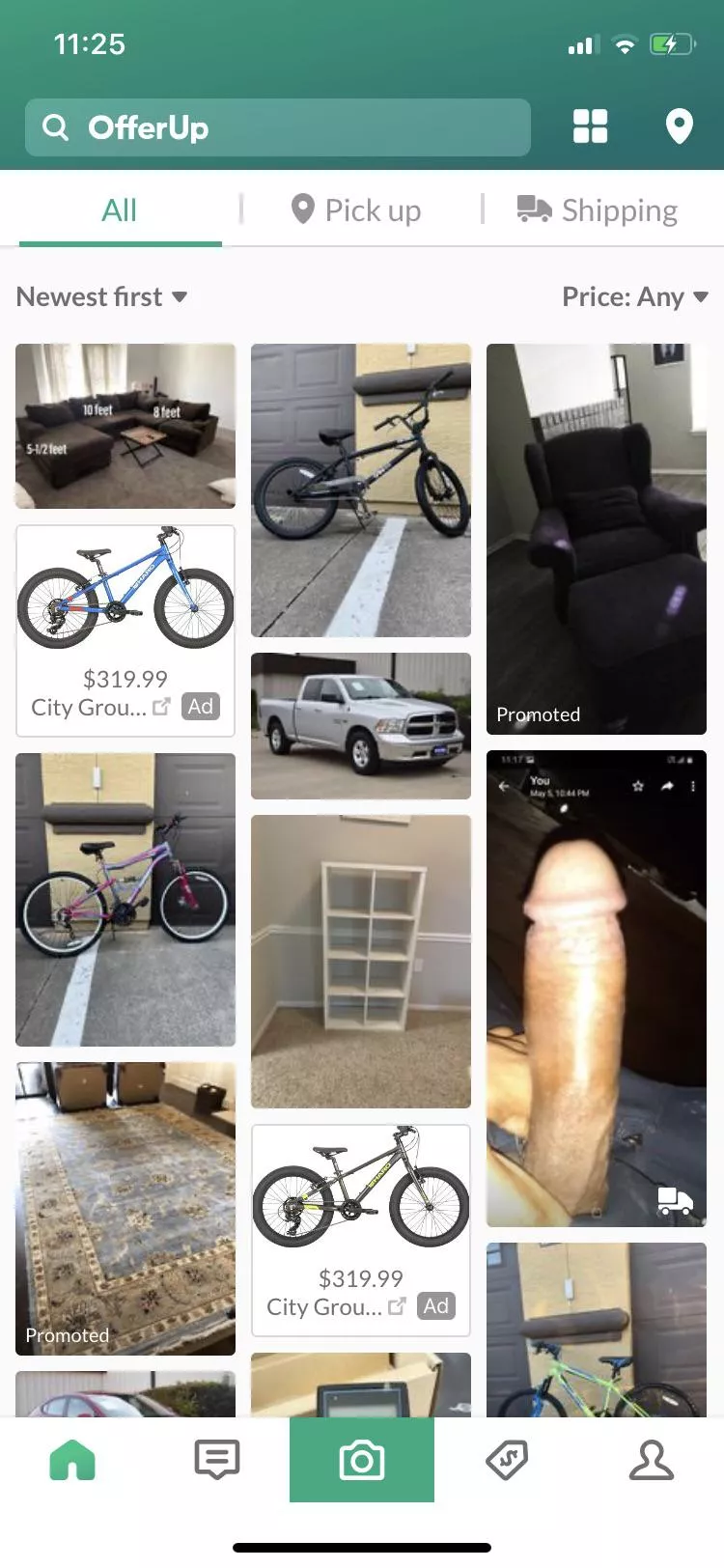Viewport: 724px width, 1568px height.
Task: Tap the camera button to post an item
Action: pos(362,1460)
